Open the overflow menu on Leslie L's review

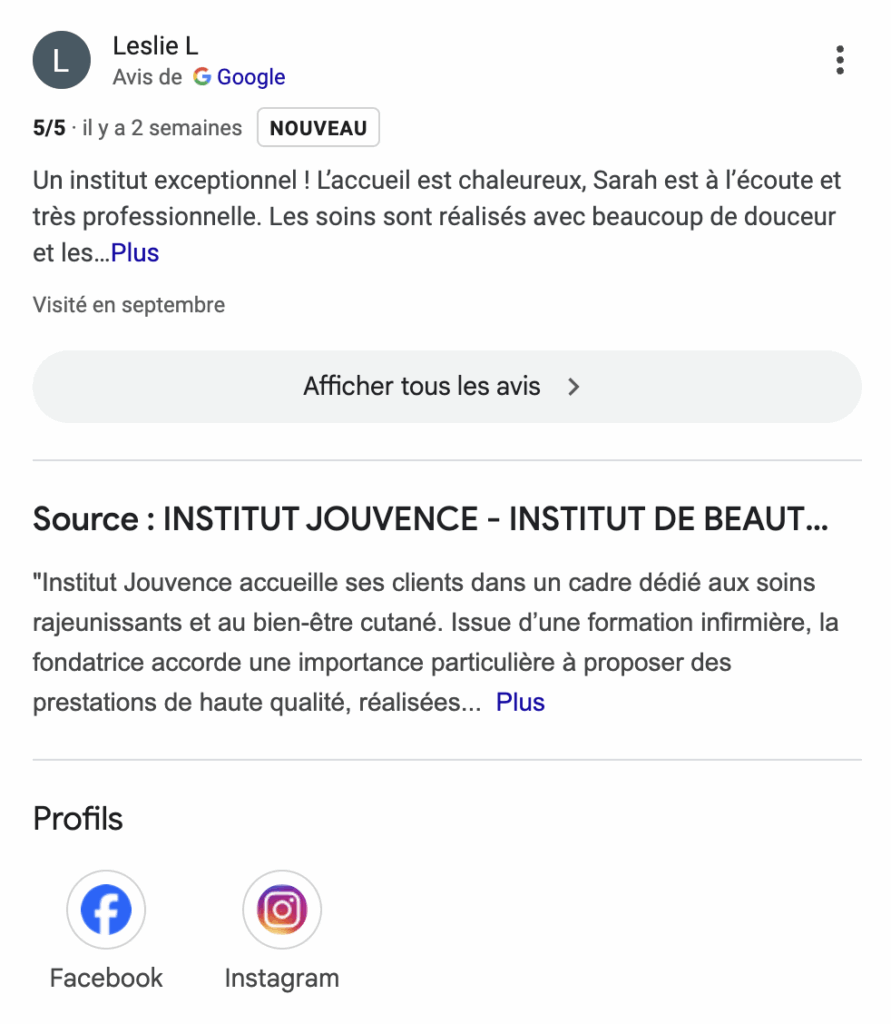point(839,61)
